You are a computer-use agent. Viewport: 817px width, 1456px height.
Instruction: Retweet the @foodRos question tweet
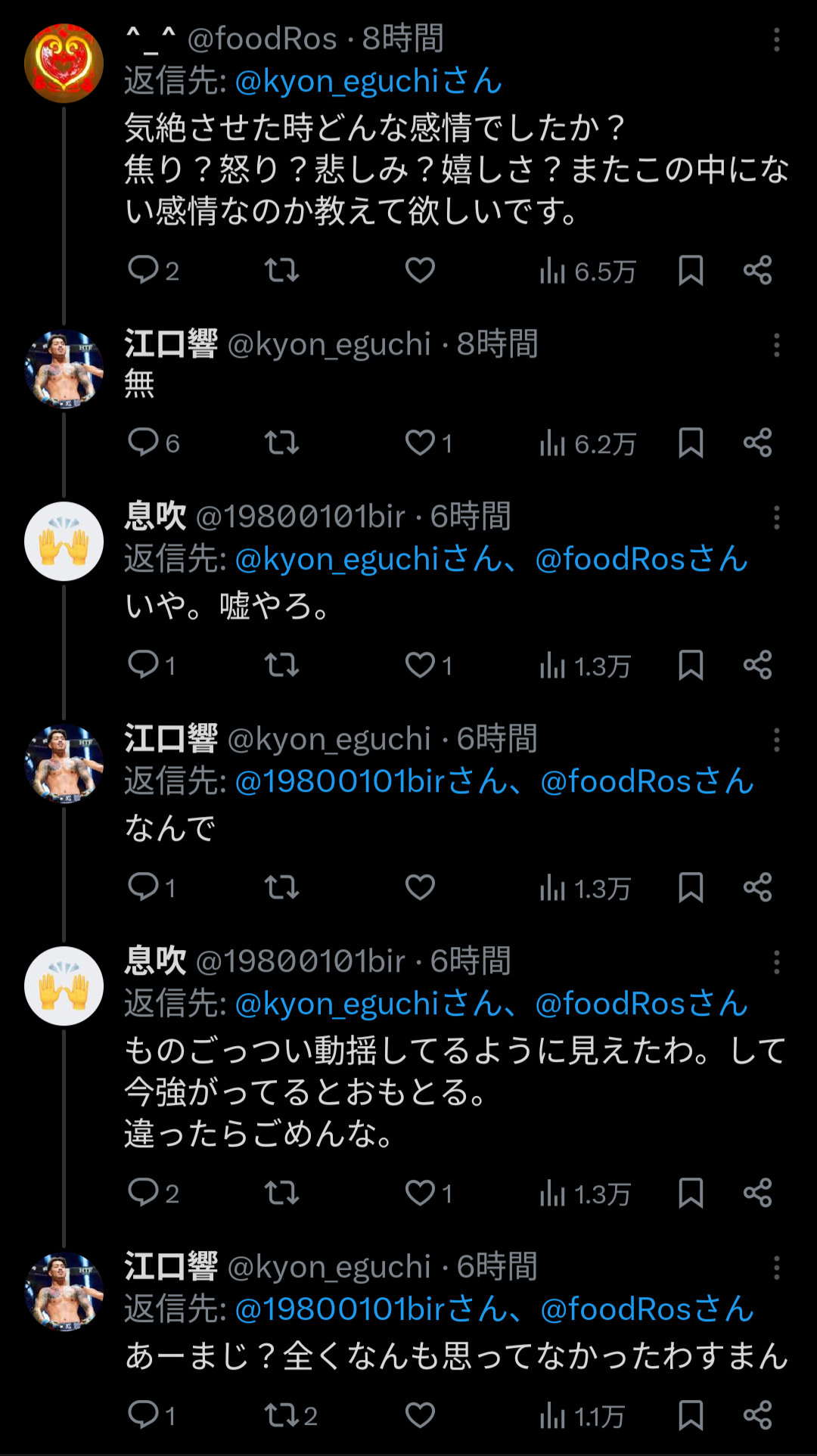pyautogui.click(x=281, y=270)
